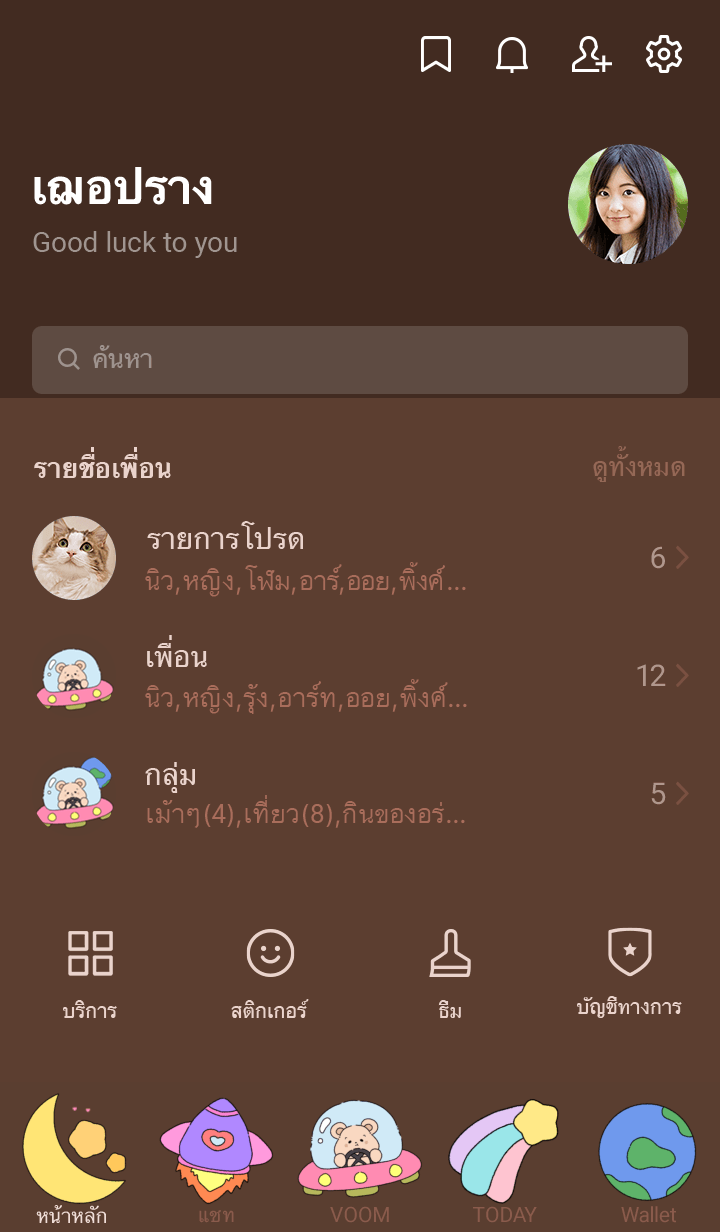
Task: Select the หน้าหลัก home tab
Action: click(73, 1162)
